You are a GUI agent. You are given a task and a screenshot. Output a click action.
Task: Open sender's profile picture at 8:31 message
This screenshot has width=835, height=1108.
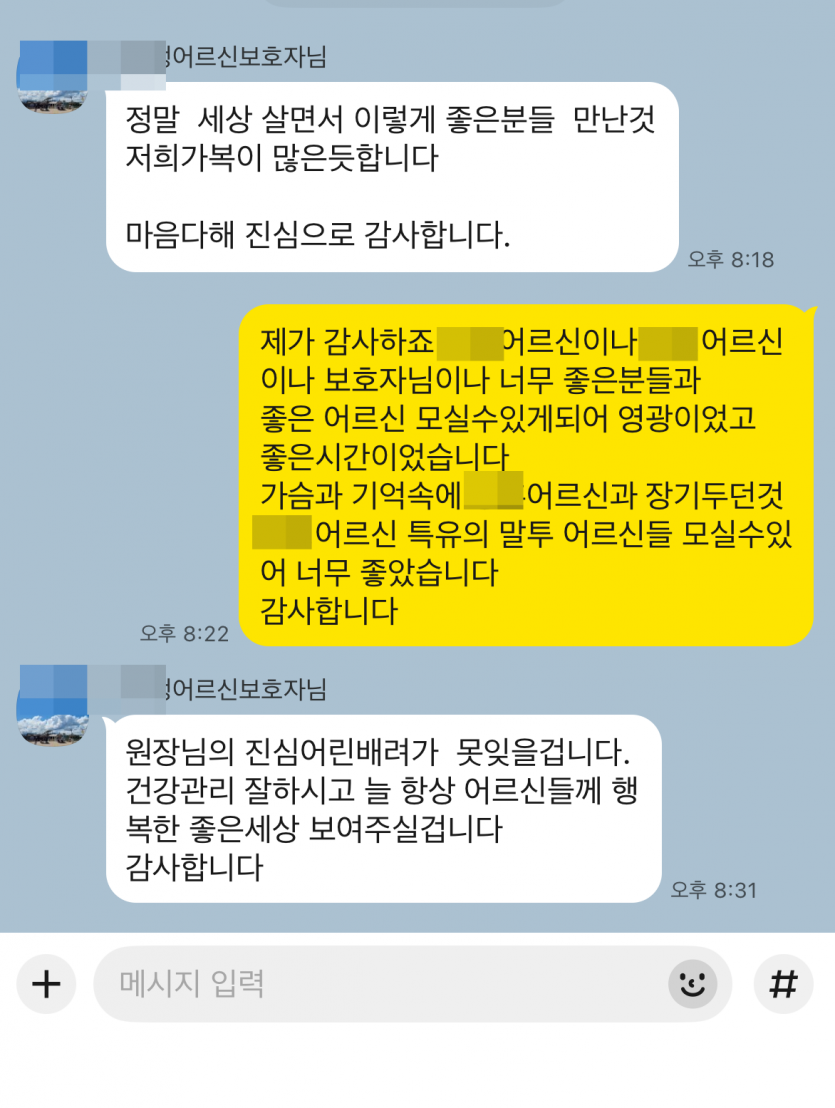point(53,706)
